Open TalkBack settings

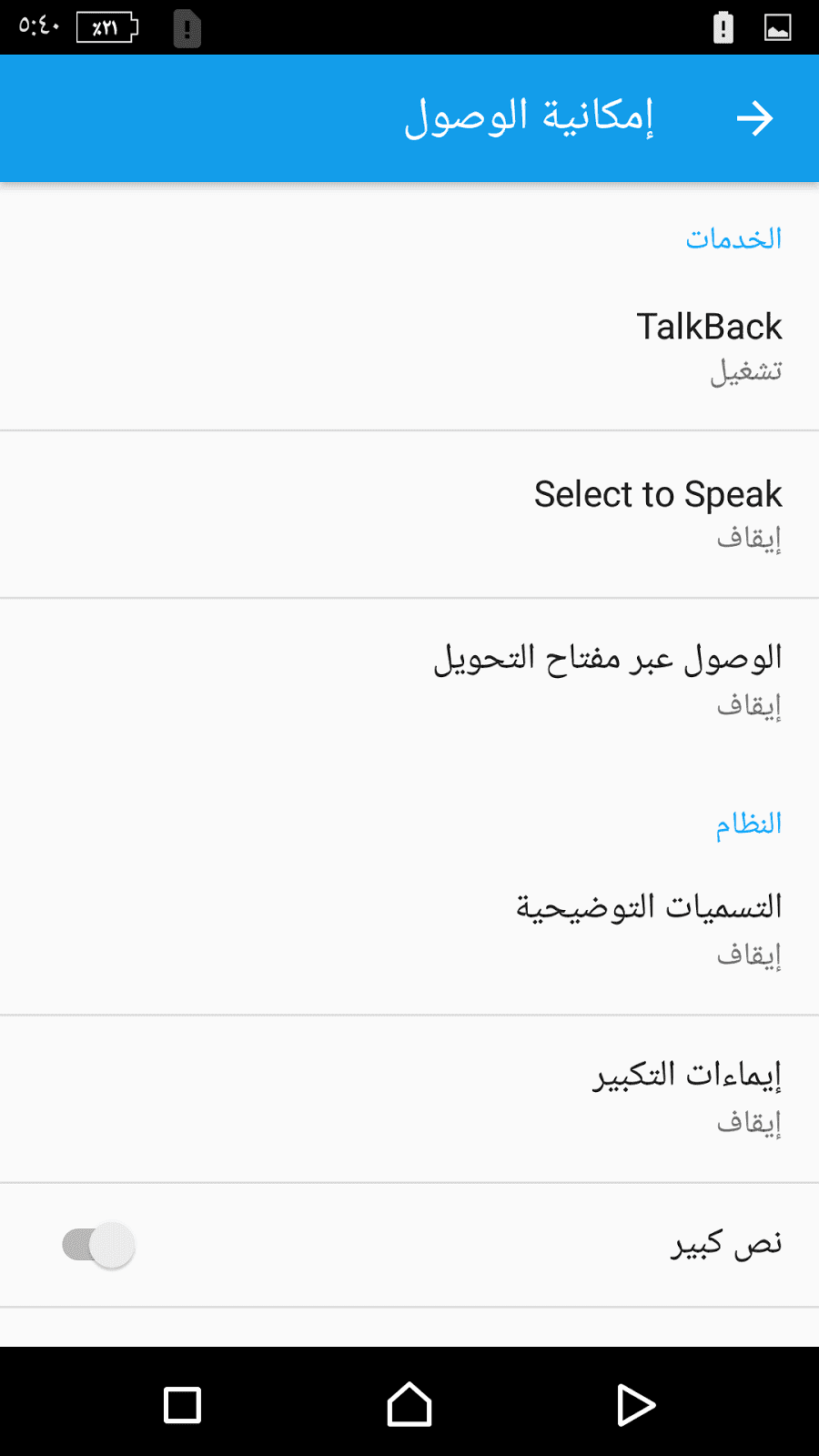409,347
